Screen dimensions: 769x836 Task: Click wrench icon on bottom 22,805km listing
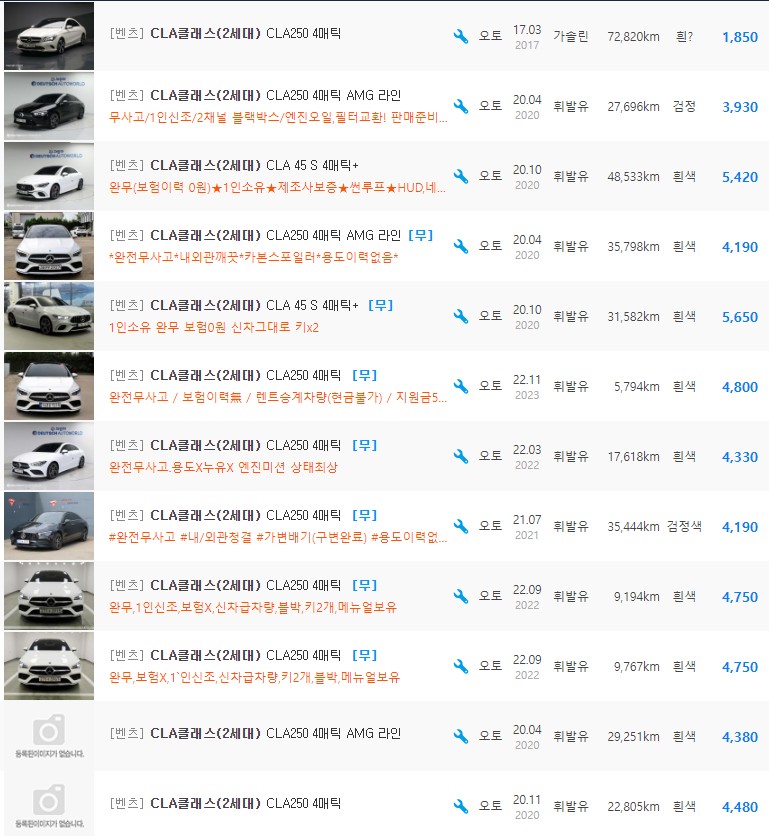coord(460,805)
